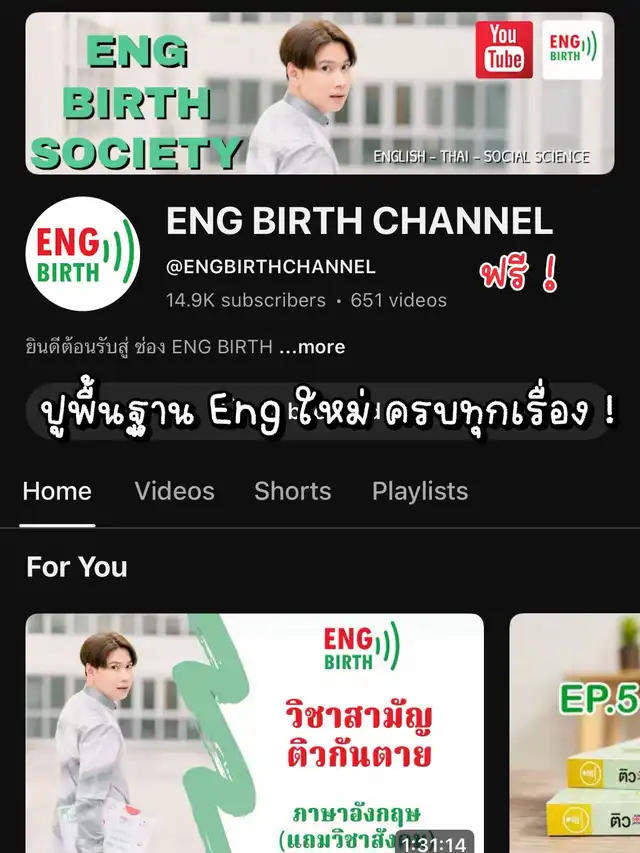The image size is (640, 853).
Task: Select the Home tab
Action: 57,491
